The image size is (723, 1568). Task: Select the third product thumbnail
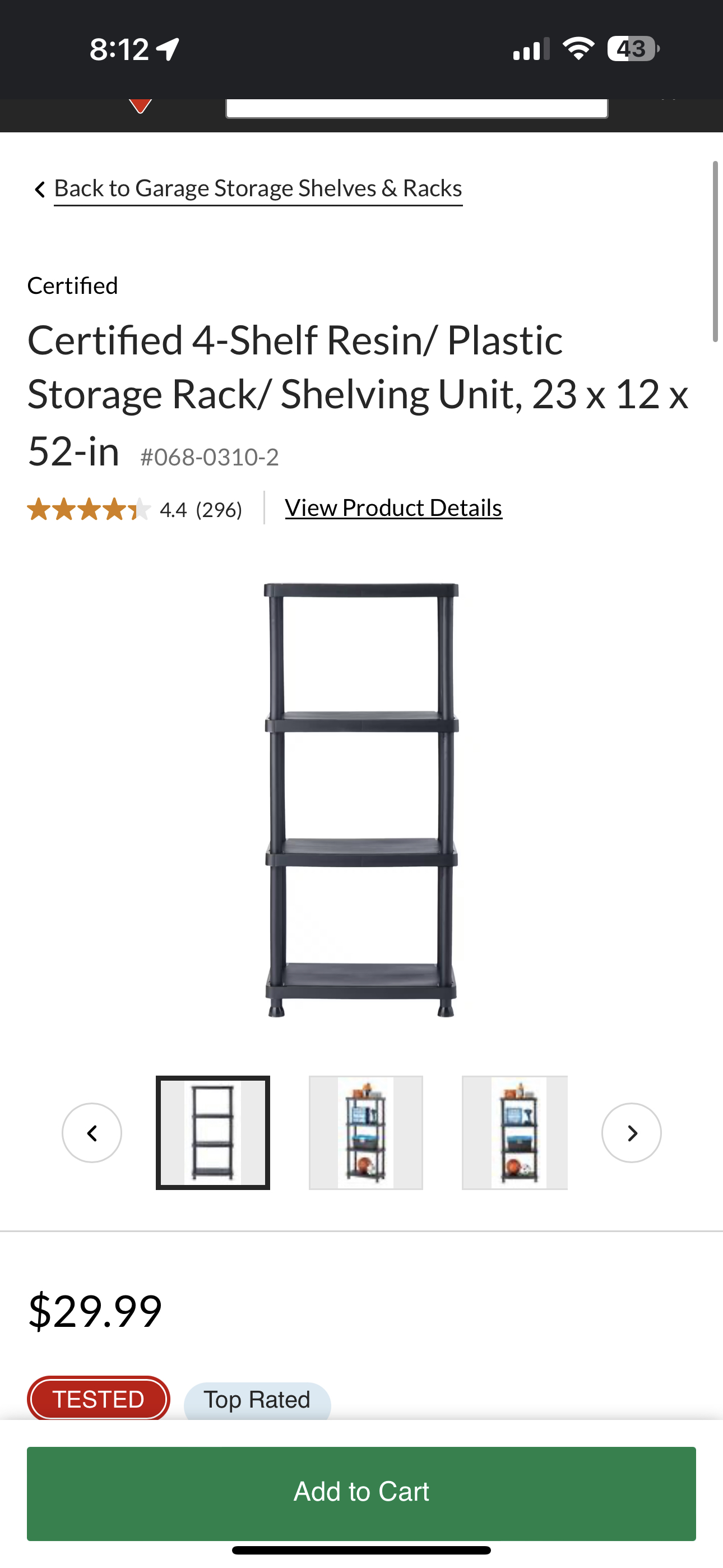(x=515, y=1133)
